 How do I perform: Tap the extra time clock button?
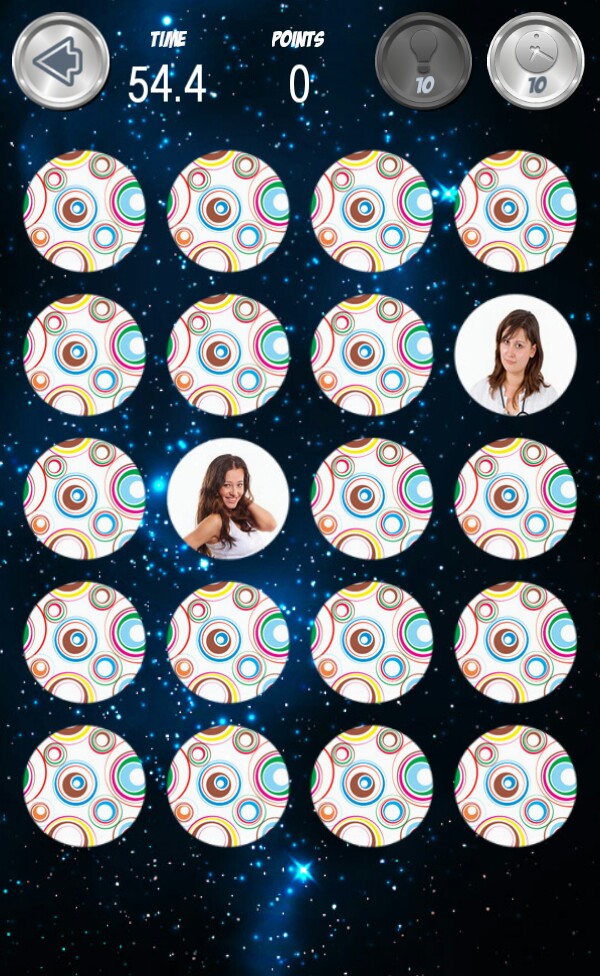pyautogui.click(x=536, y=61)
